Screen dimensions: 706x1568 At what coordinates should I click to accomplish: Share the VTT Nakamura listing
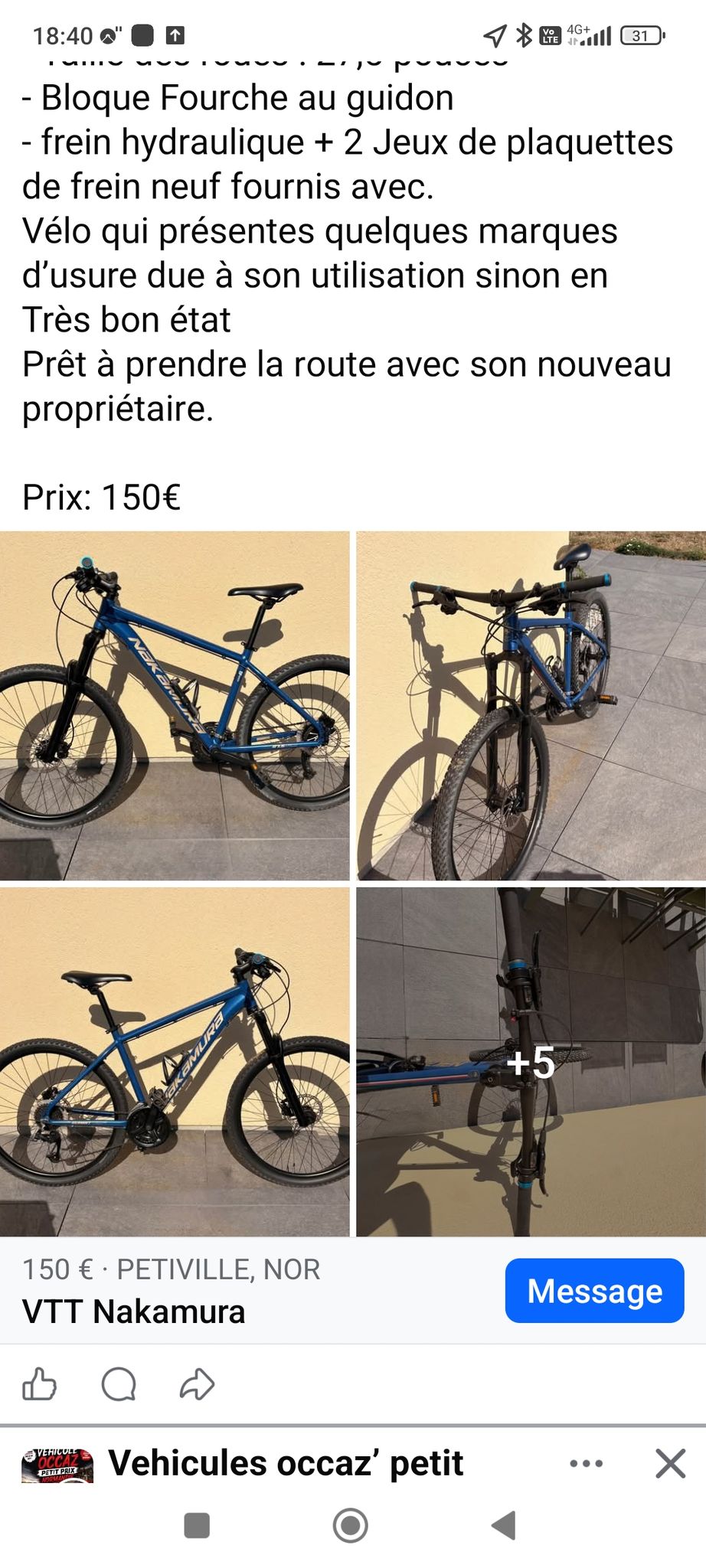pyautogui.click(x=197, y=1383)
